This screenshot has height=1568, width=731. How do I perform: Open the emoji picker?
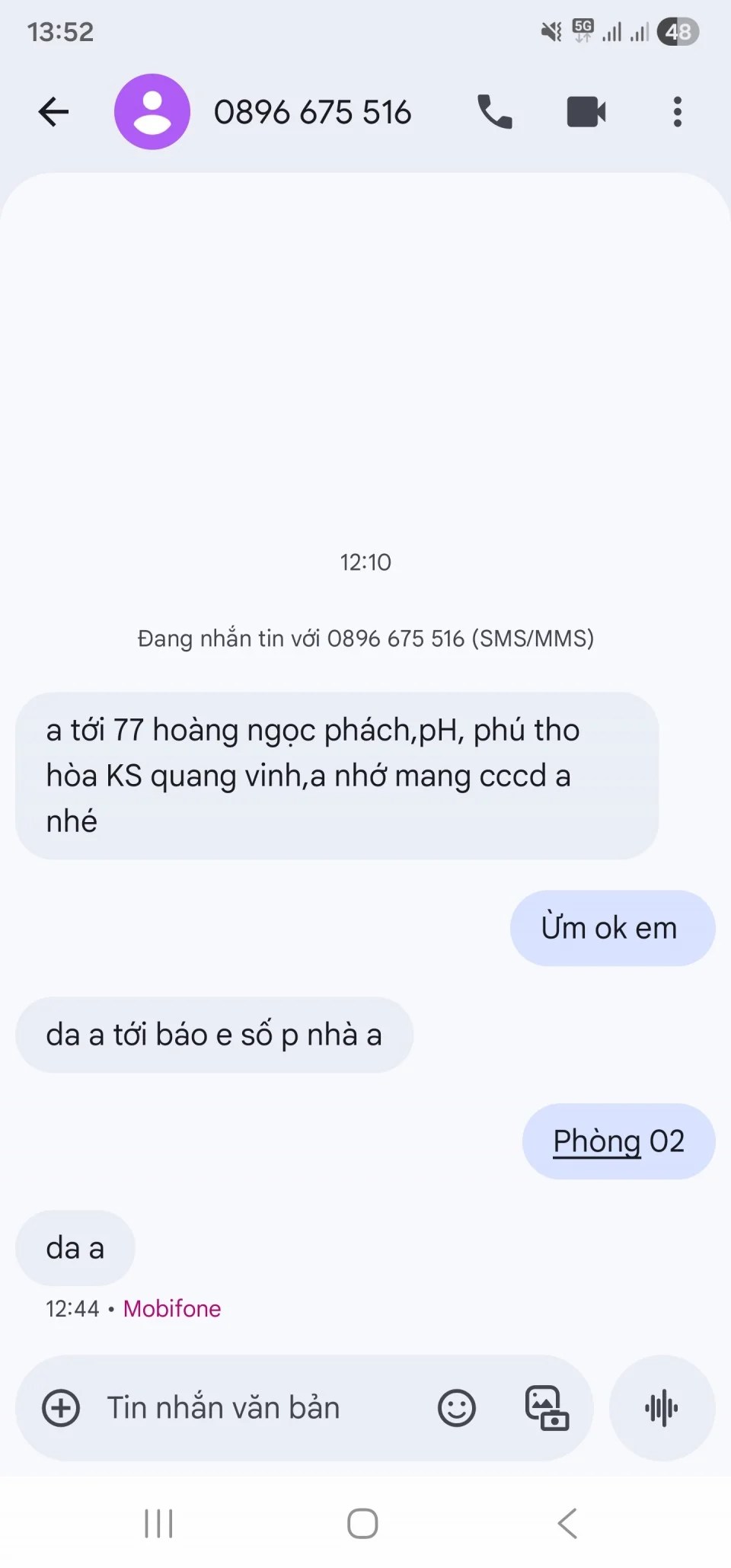[457, 1408]
